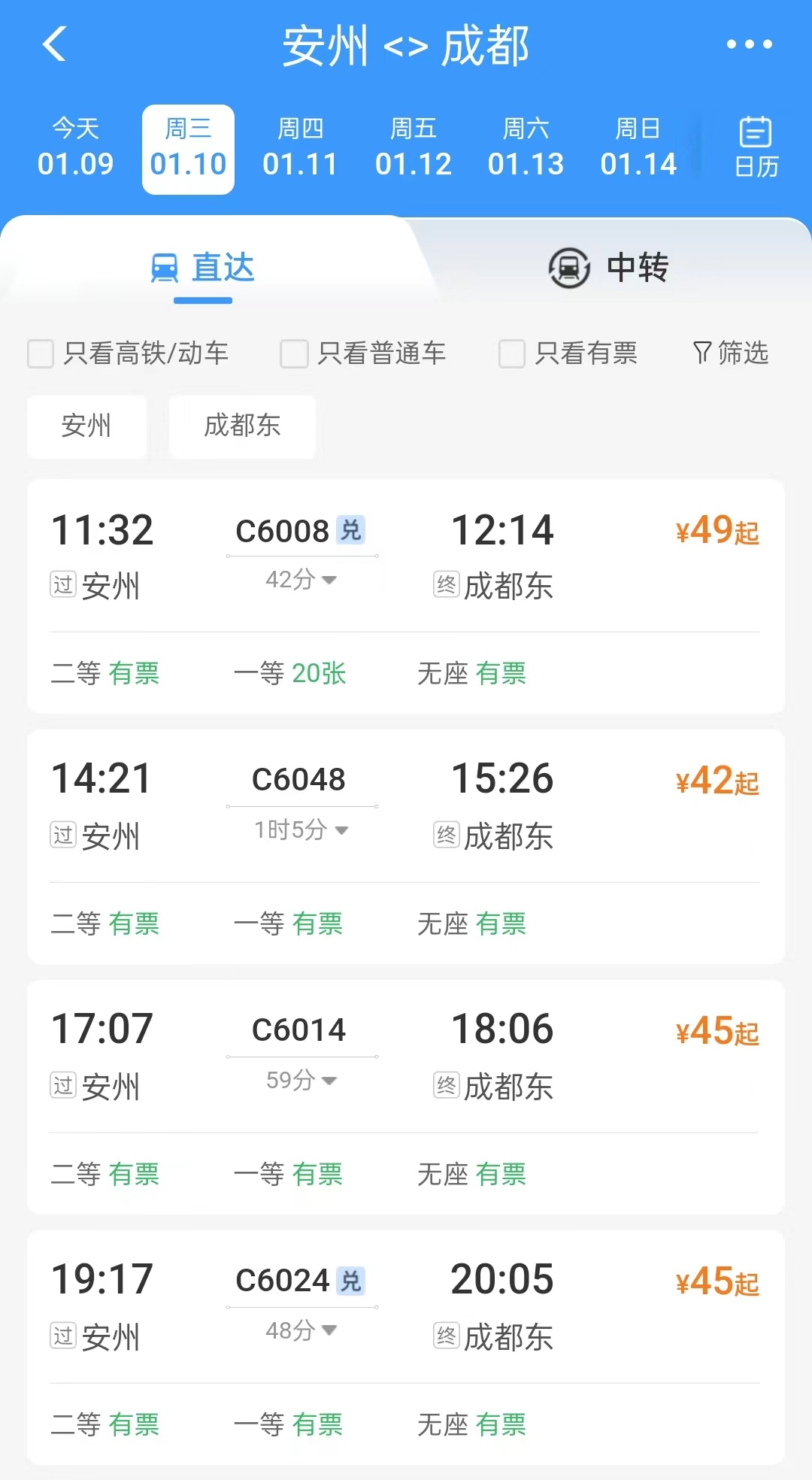Open the 筛选 filter options
Viewport: 812px width, 1480px height.
tap(731, 353)
